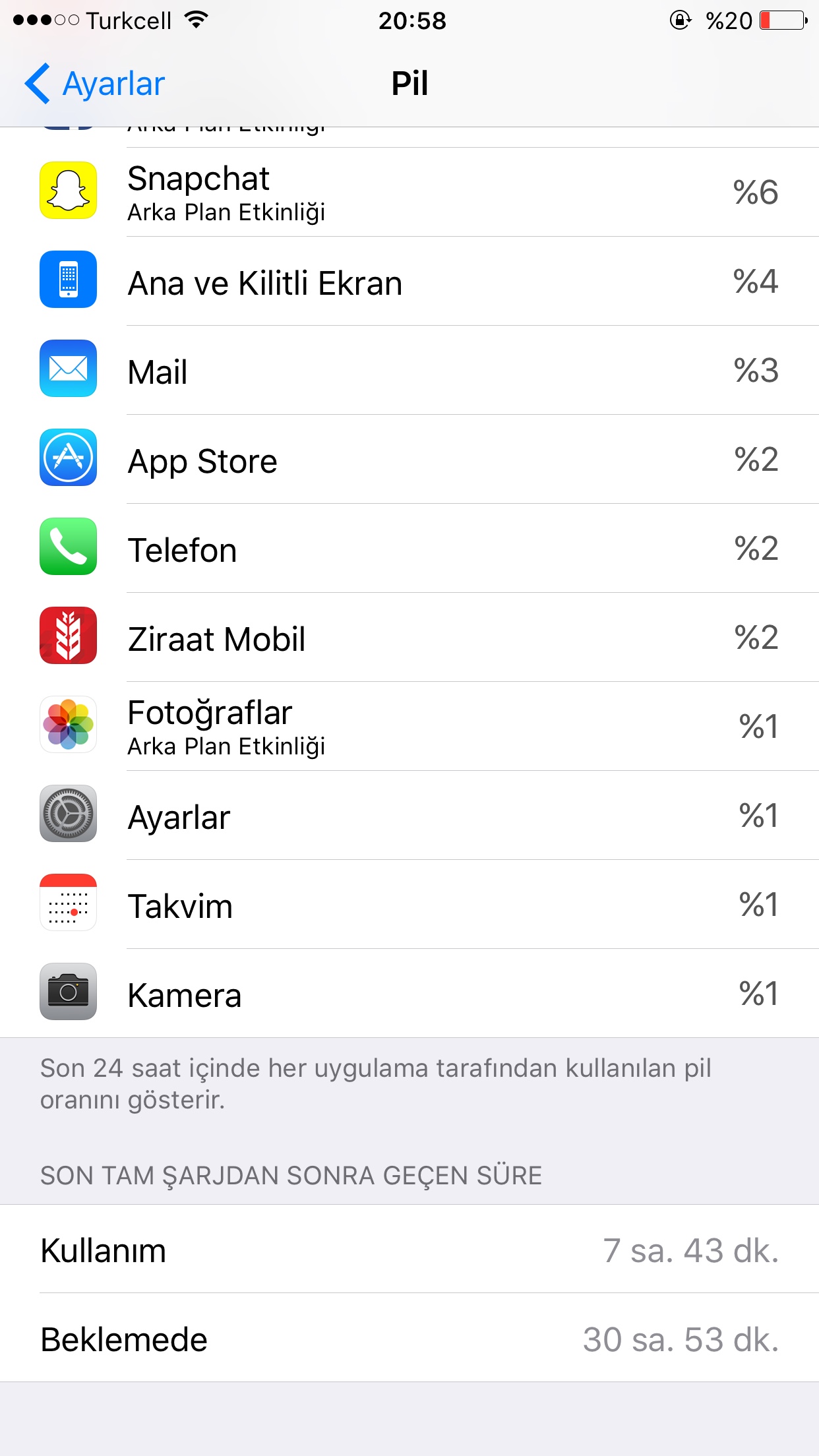Tap the Ayarlar app row with gear icon
Screen dimensions: 819x1456
[409, 816]
